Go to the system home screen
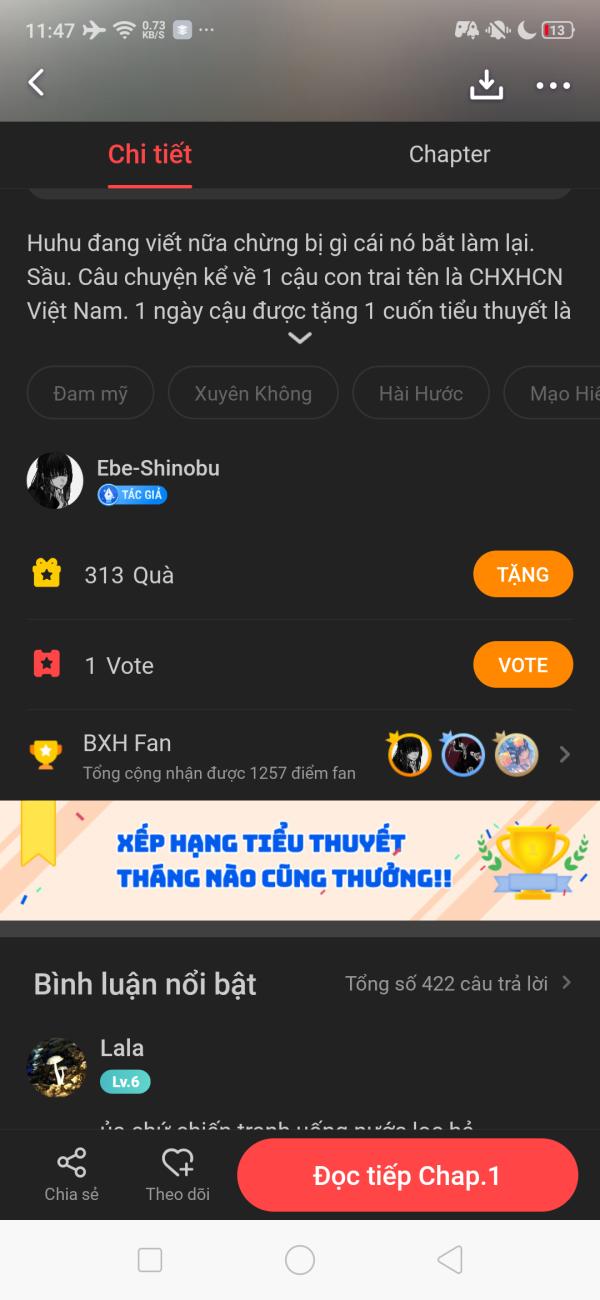 point(300,1259)
